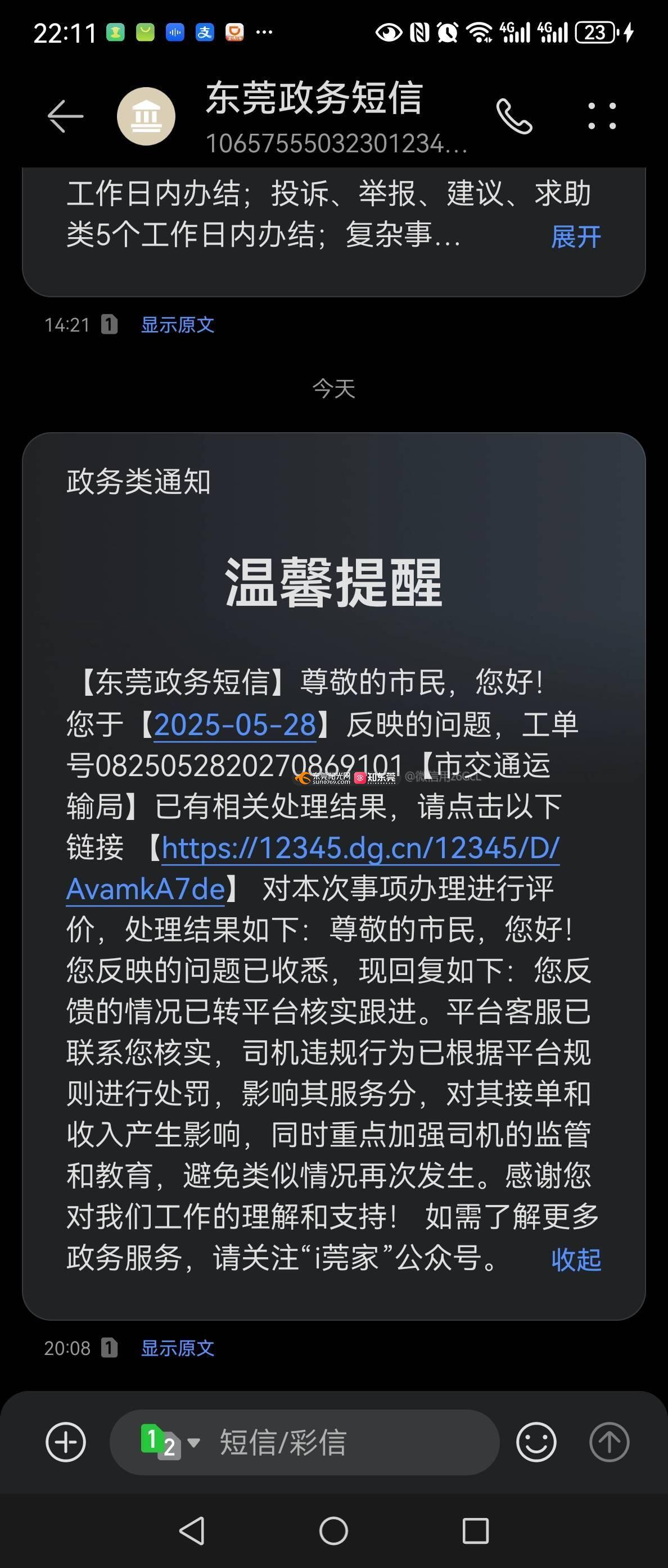Tap the system home button
The image size is (668, 1568).
coord(333,1531)
